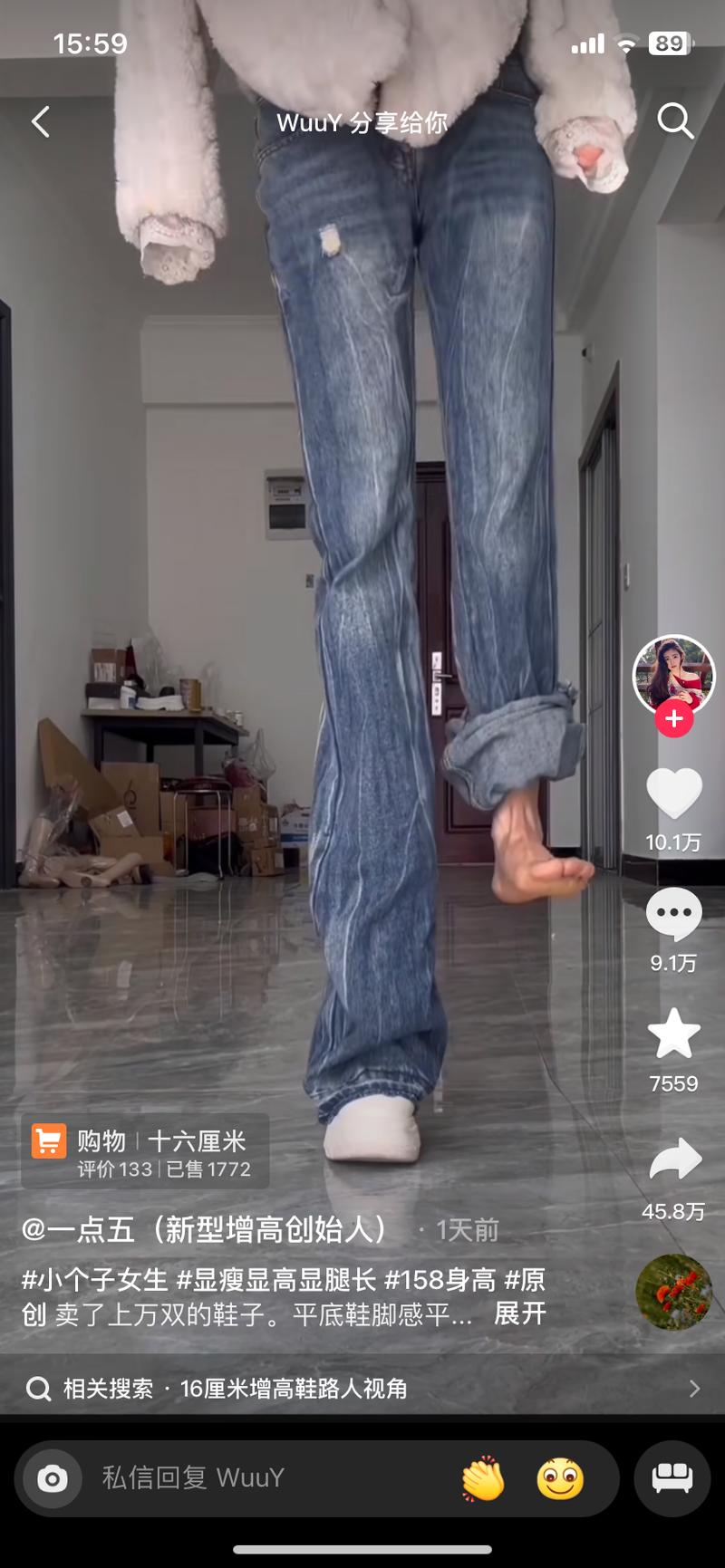Open @一点五 creator username
Screen dimensions: 725x1568
[x=205, y=1229]
